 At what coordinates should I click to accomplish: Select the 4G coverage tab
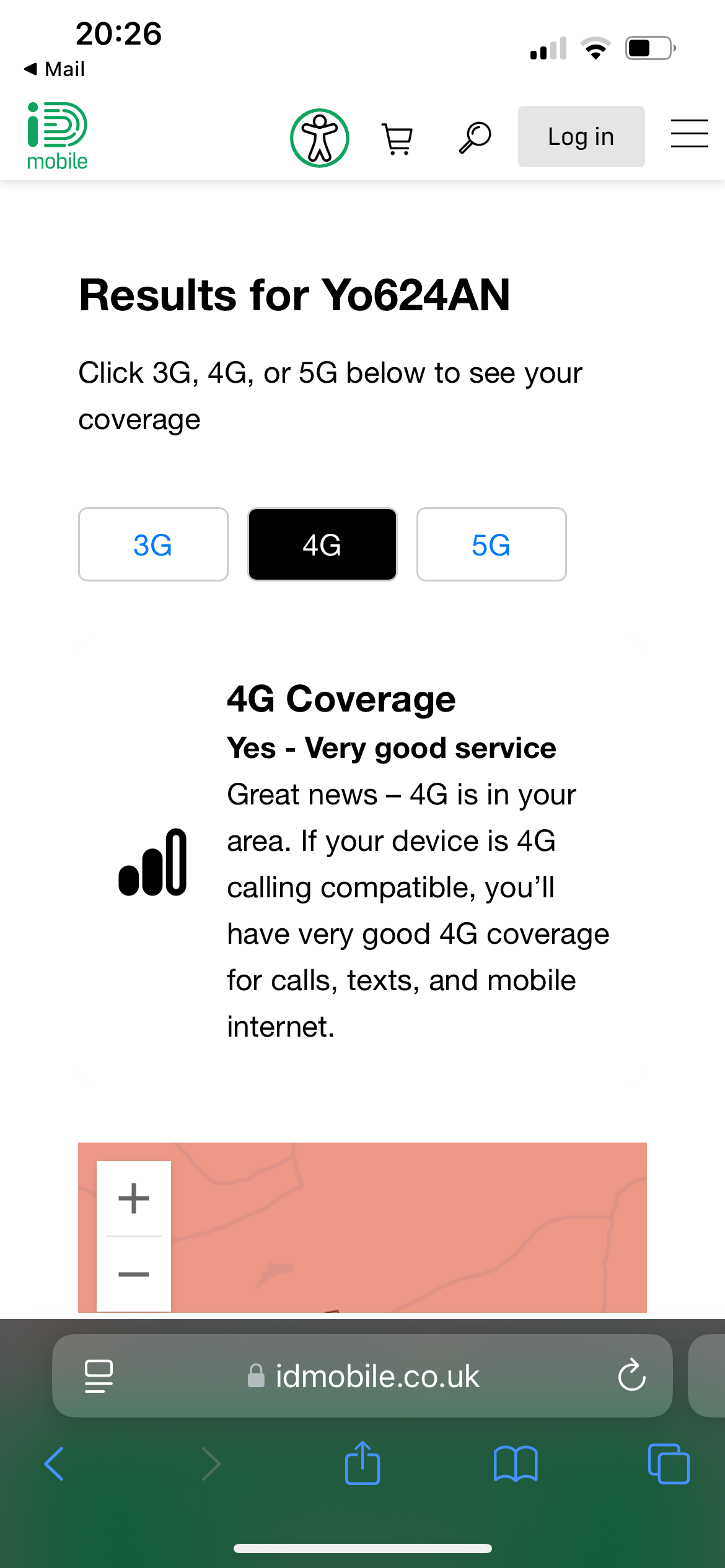click(322, 544)
